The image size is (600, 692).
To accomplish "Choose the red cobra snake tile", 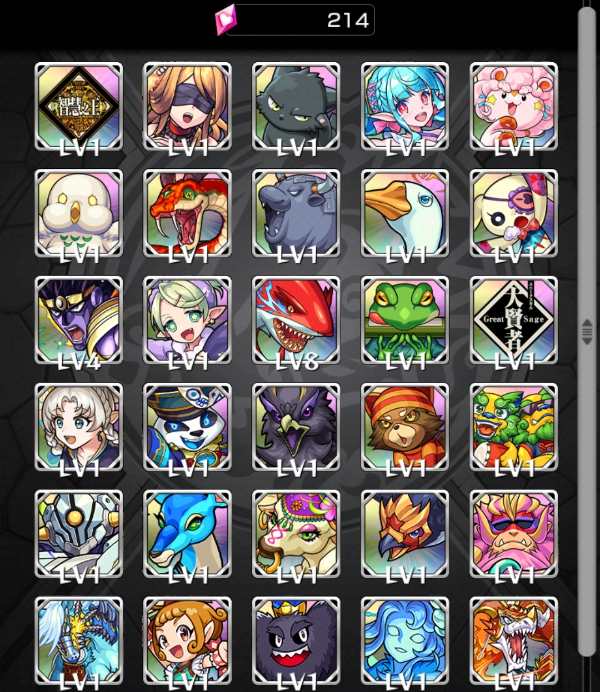I will [187, 214].
